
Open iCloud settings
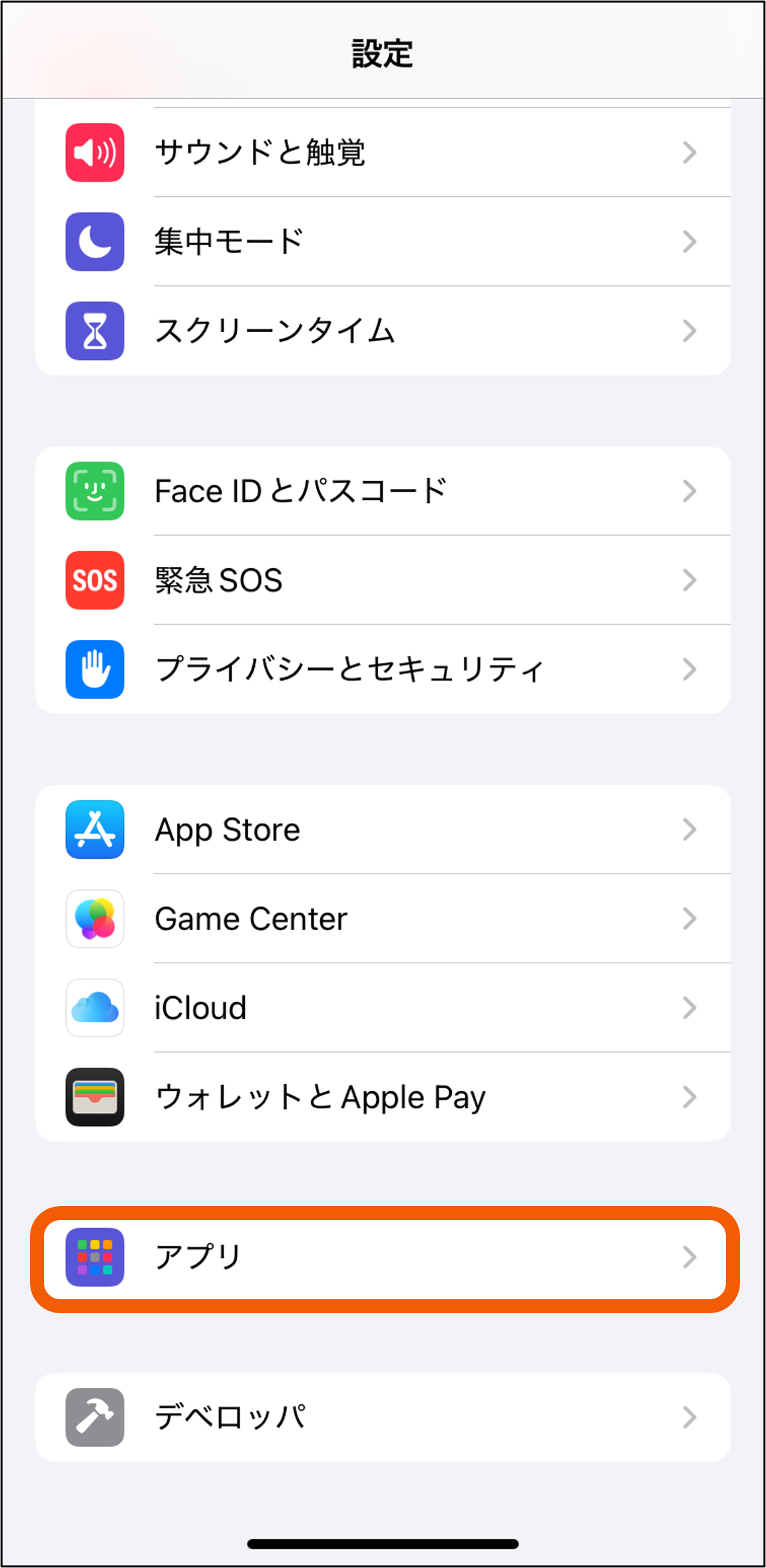point(383,1008)
